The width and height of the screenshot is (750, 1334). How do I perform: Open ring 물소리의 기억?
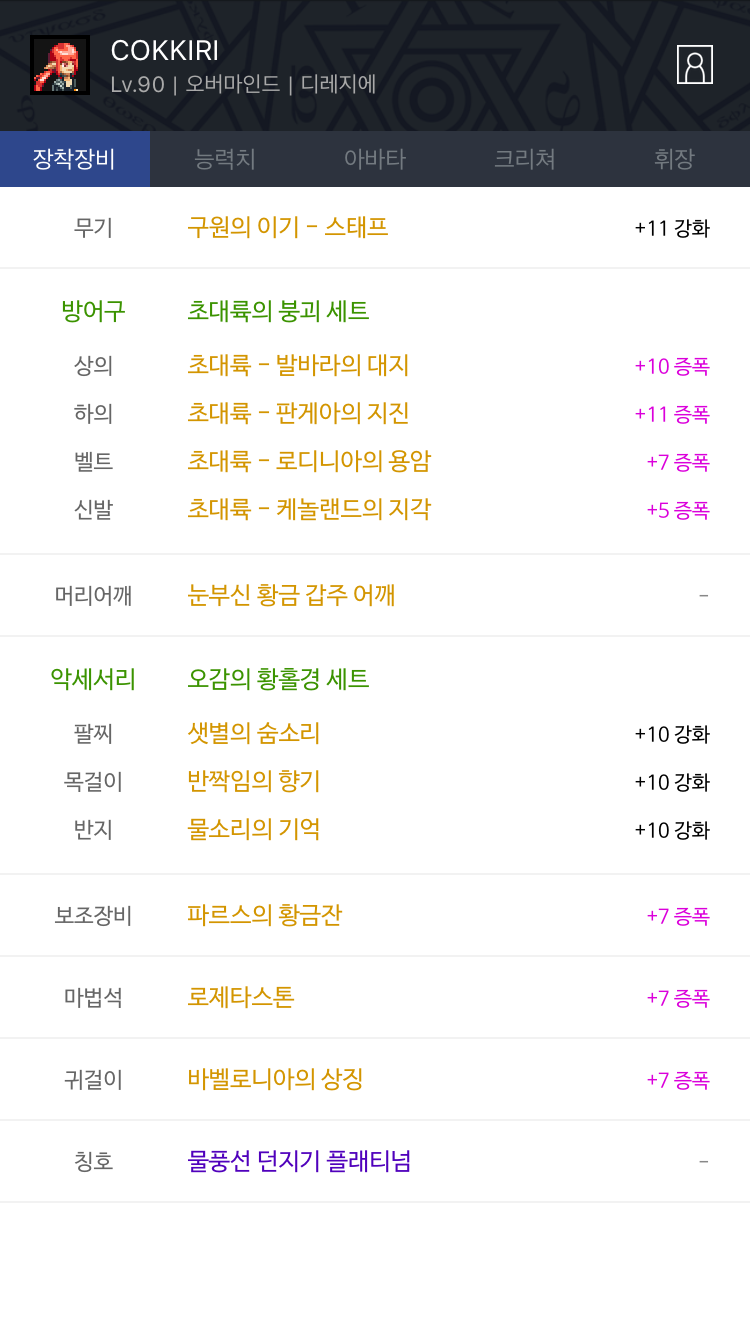(254, 829)
